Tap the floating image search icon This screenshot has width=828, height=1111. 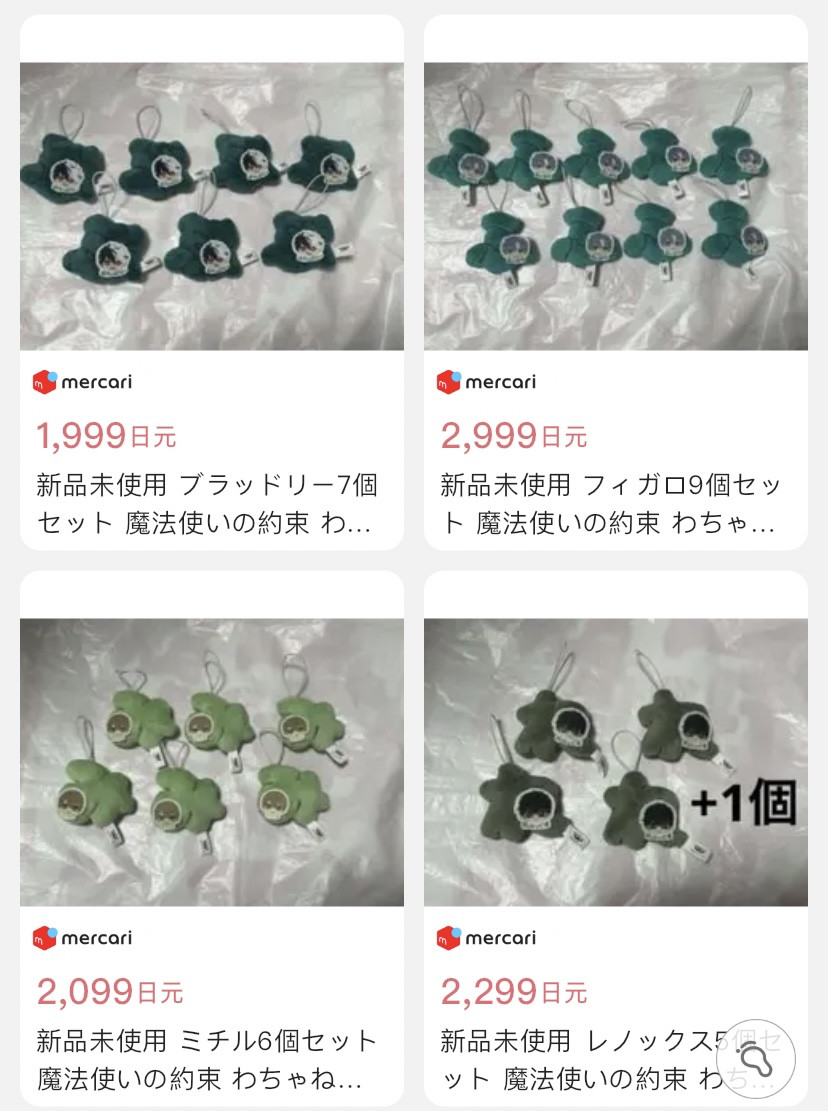click(x=762, y=1058)
